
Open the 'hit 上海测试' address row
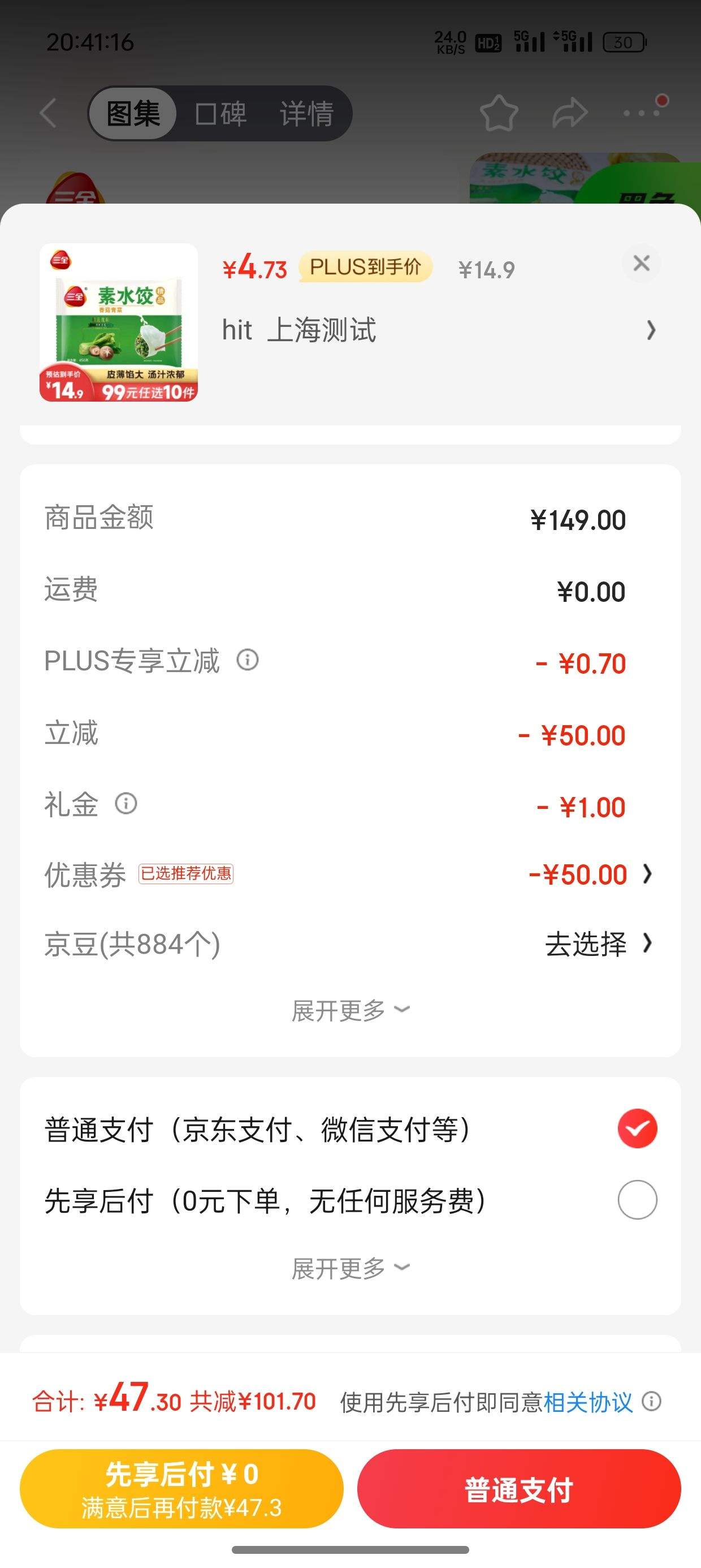click(439, 330)
